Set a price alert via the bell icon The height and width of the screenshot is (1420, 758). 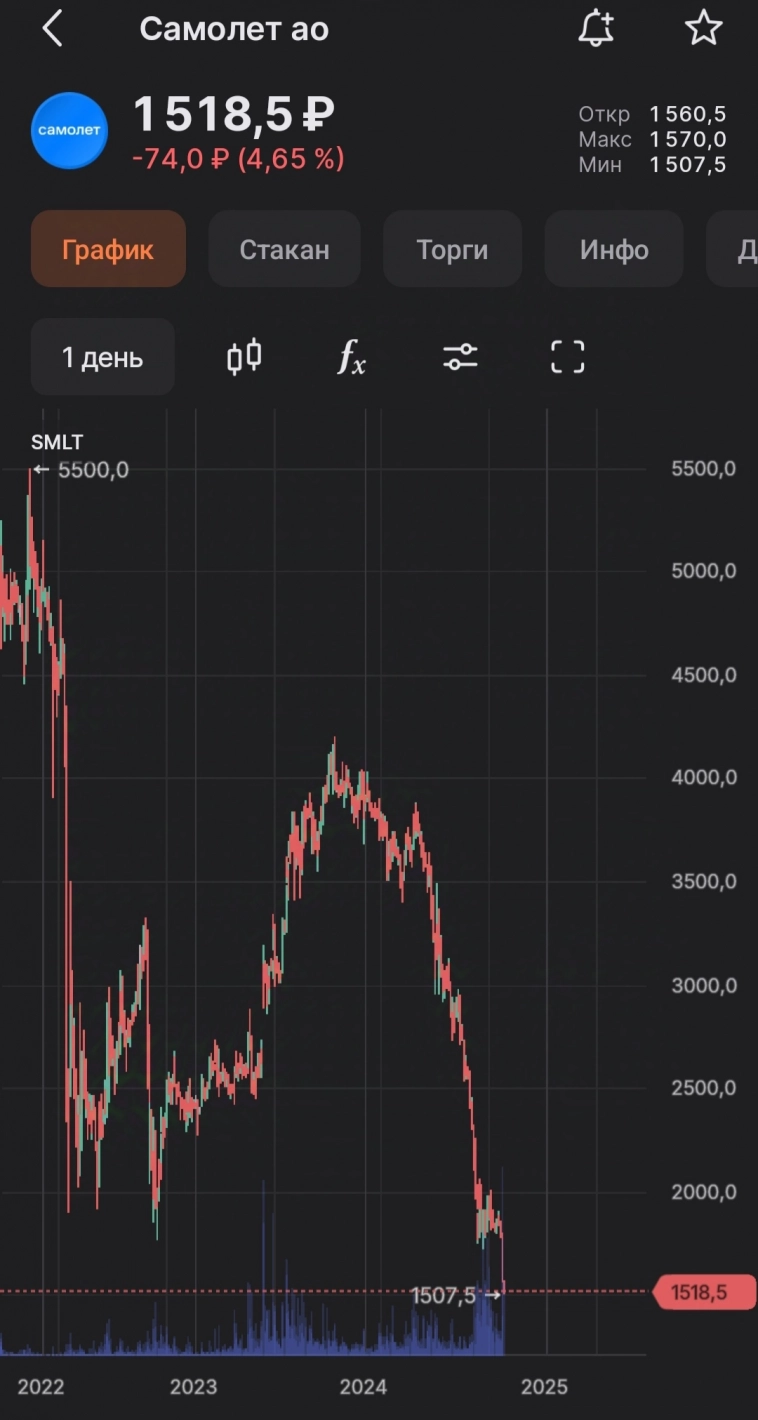tap(596, 28)
